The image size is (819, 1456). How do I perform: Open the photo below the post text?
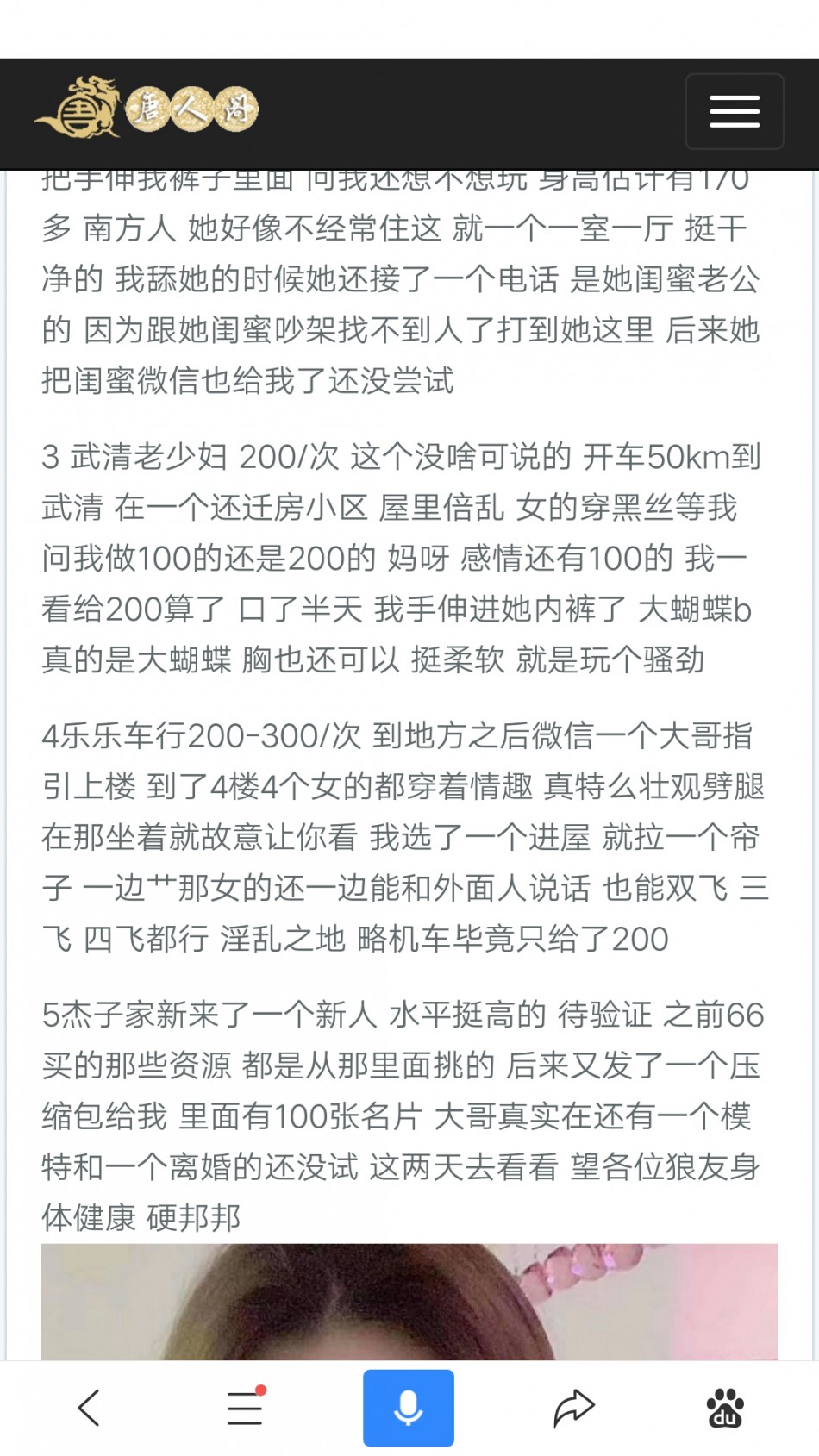click(409, 1302)
